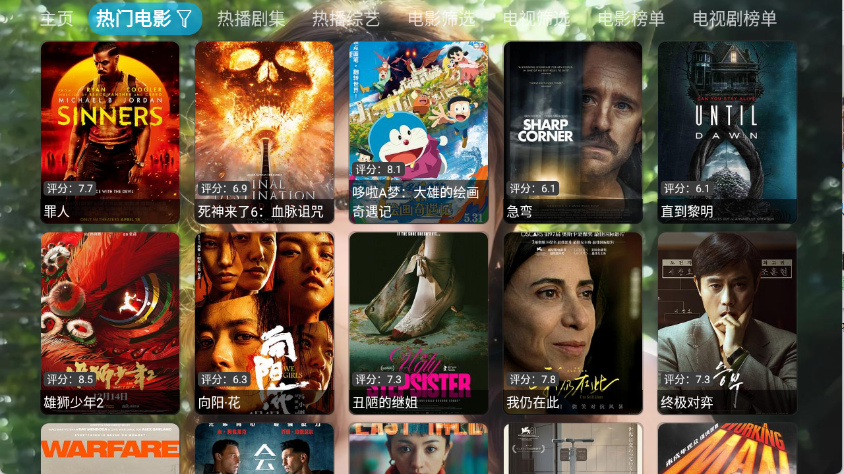The image size is (844, 474).
Task: Open 丑陋的继姐 movie card
Action: click(418, 322)
